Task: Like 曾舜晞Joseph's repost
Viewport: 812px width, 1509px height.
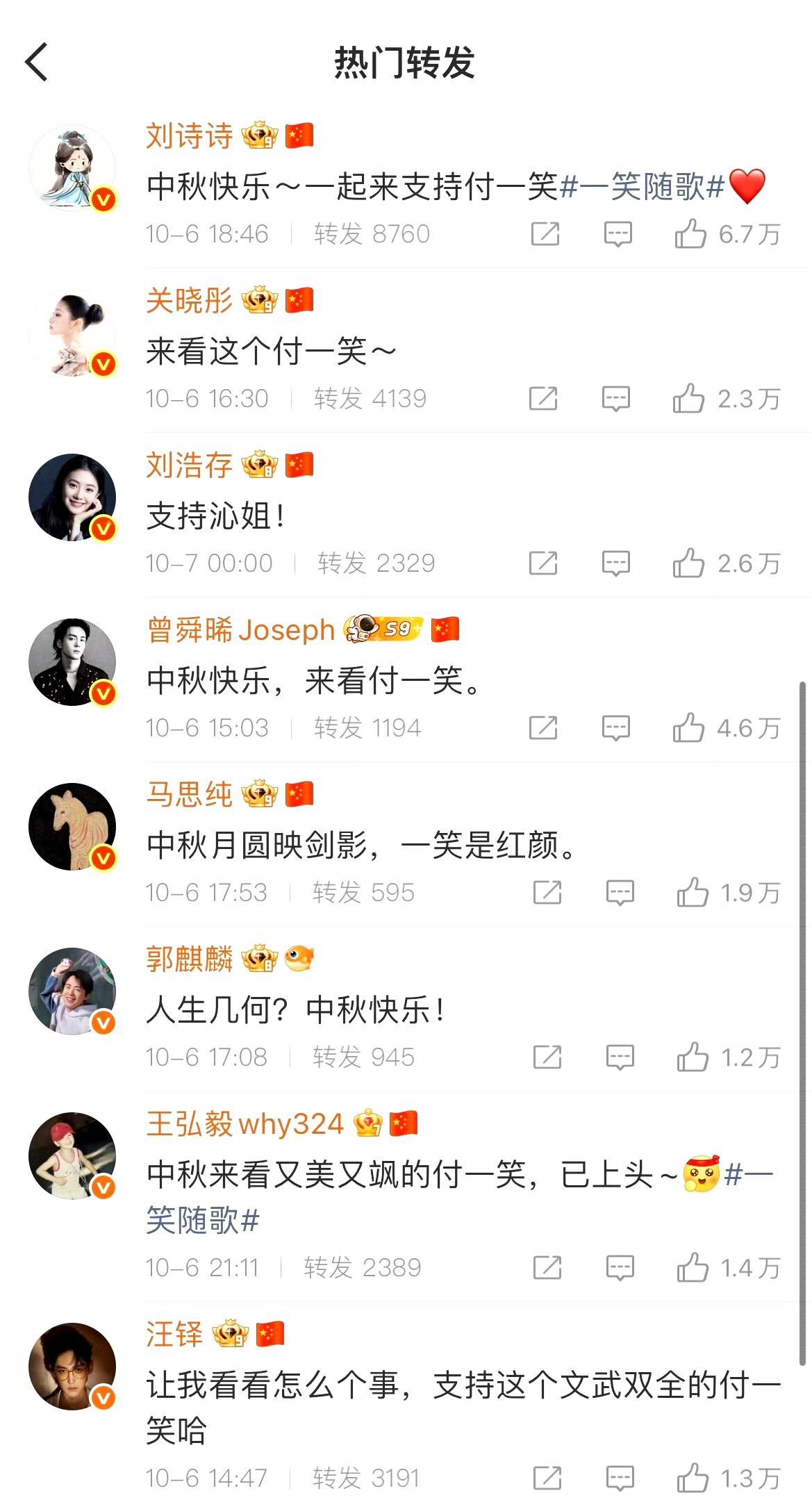Action: coord(688,728)
